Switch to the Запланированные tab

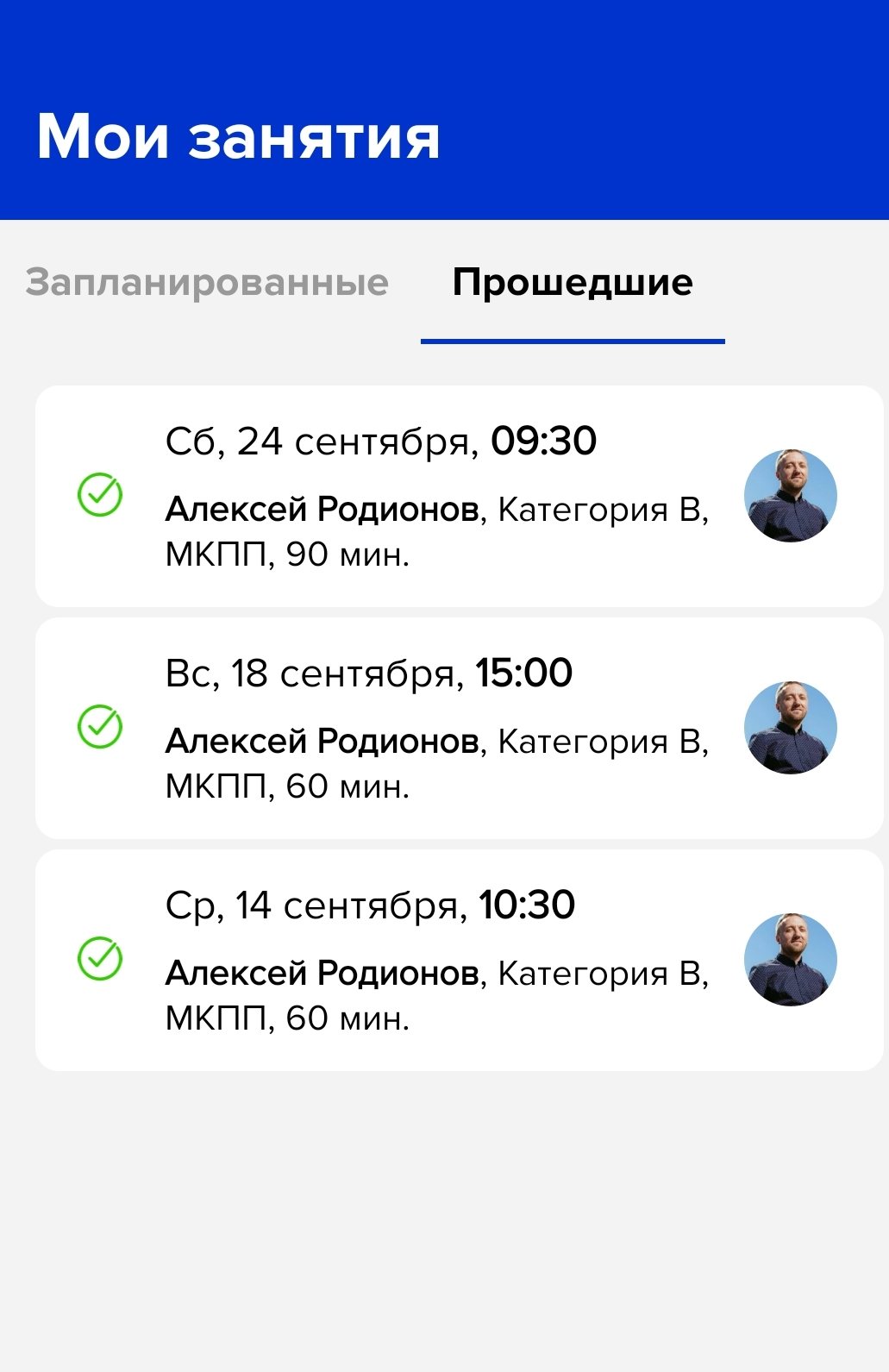207,283
